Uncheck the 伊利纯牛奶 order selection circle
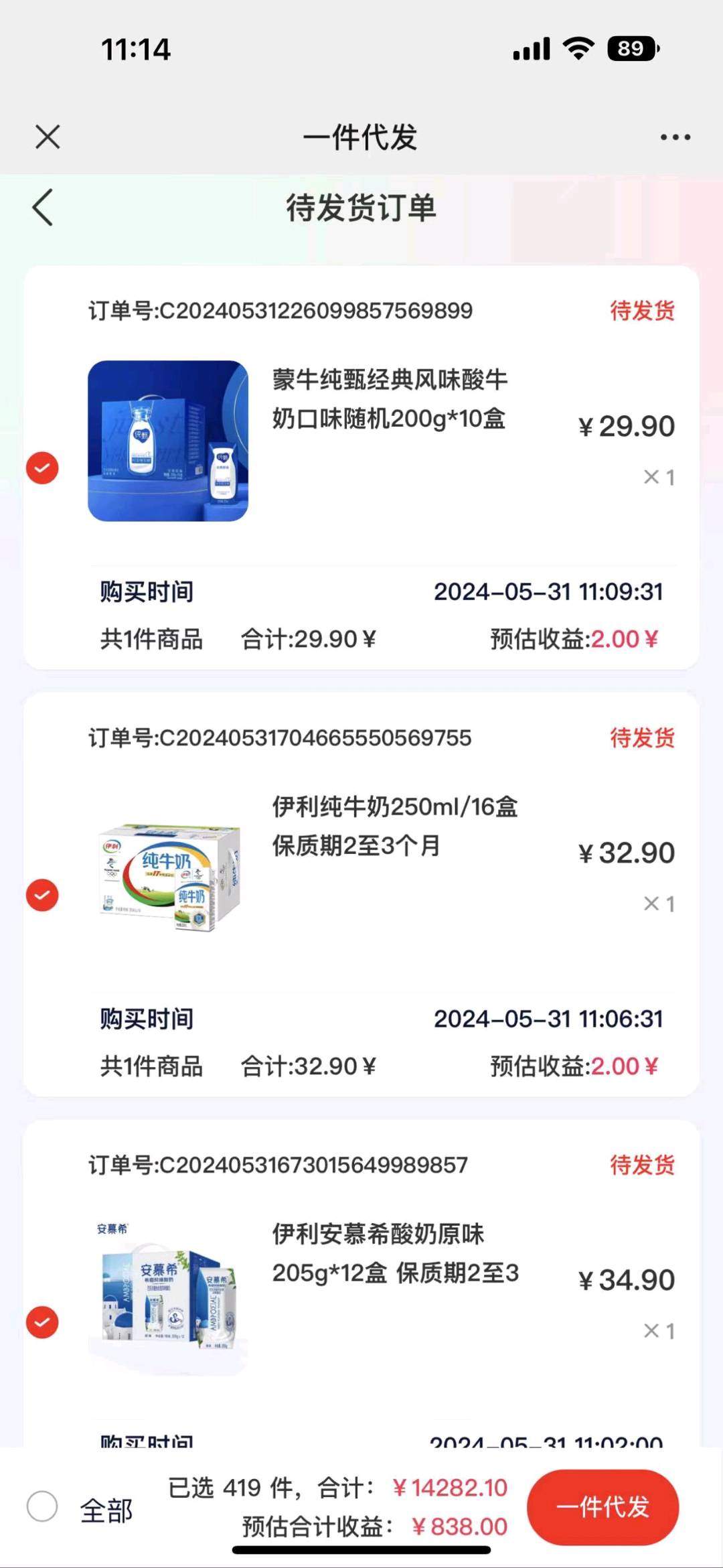 pos(42,894)
